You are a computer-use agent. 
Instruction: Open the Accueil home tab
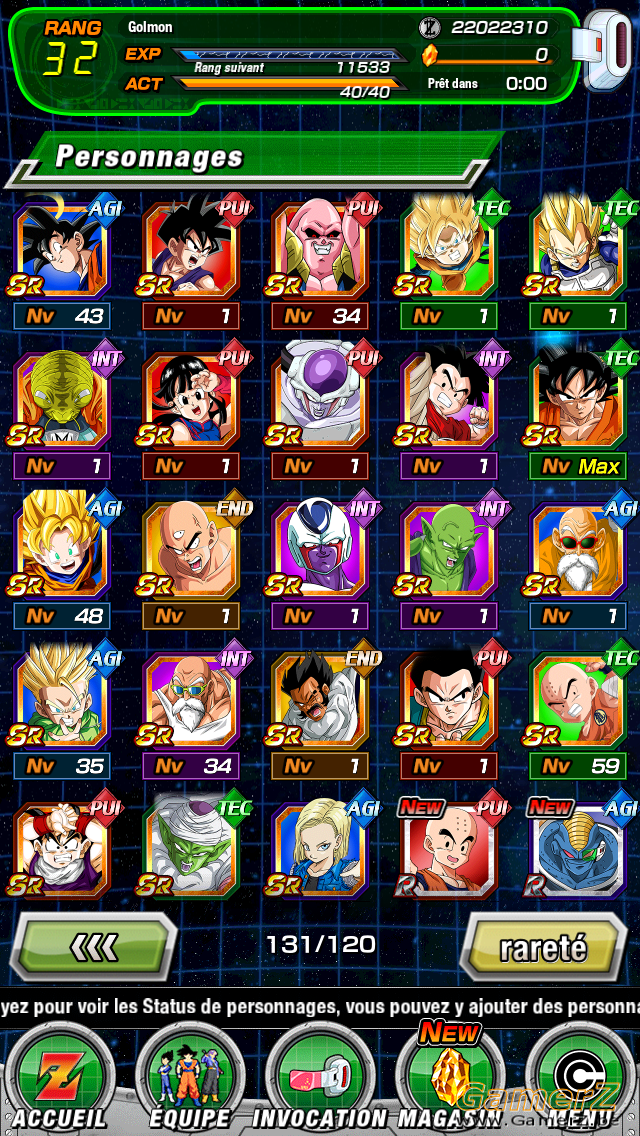(x=58, y=1077)
